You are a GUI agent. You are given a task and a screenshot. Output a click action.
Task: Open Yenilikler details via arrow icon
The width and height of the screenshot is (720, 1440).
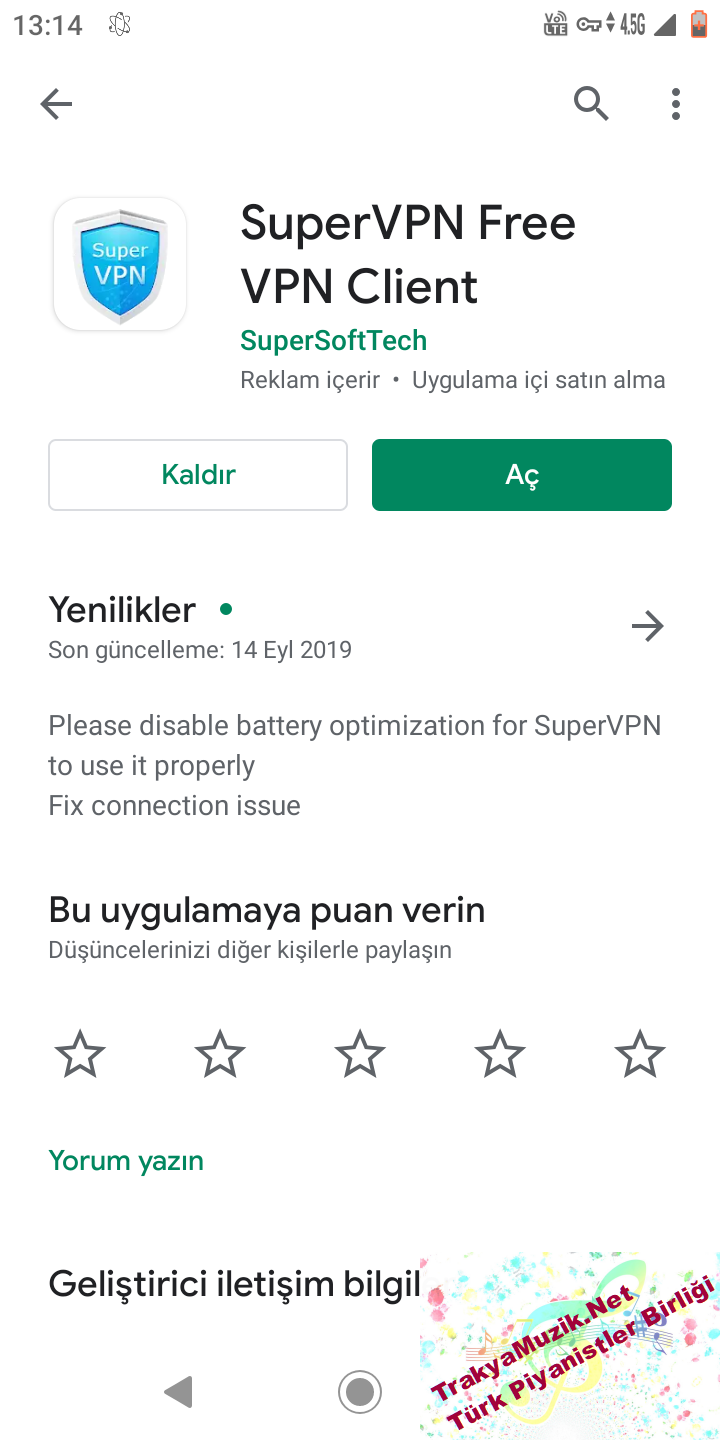pos(647,626)
